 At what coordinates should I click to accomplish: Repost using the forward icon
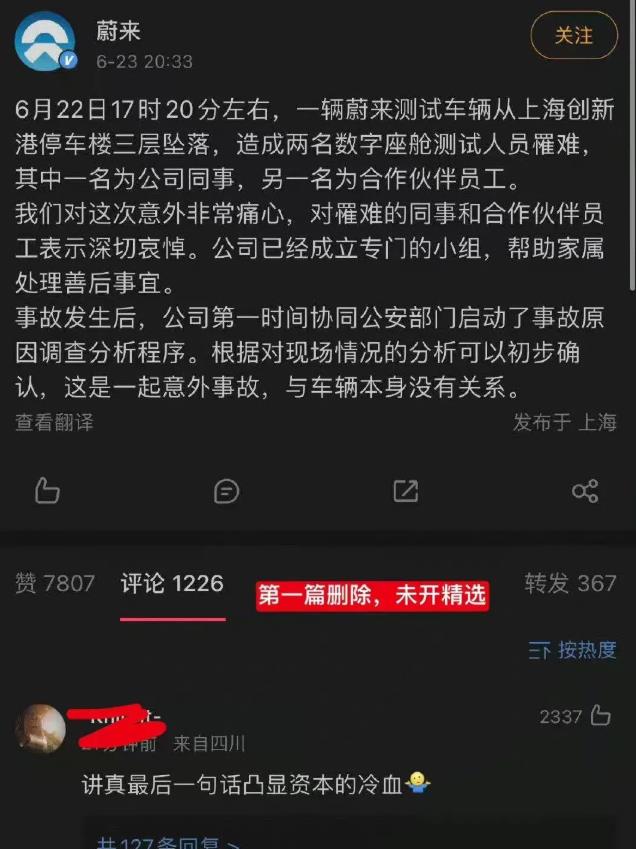click(x=405, y=490)
